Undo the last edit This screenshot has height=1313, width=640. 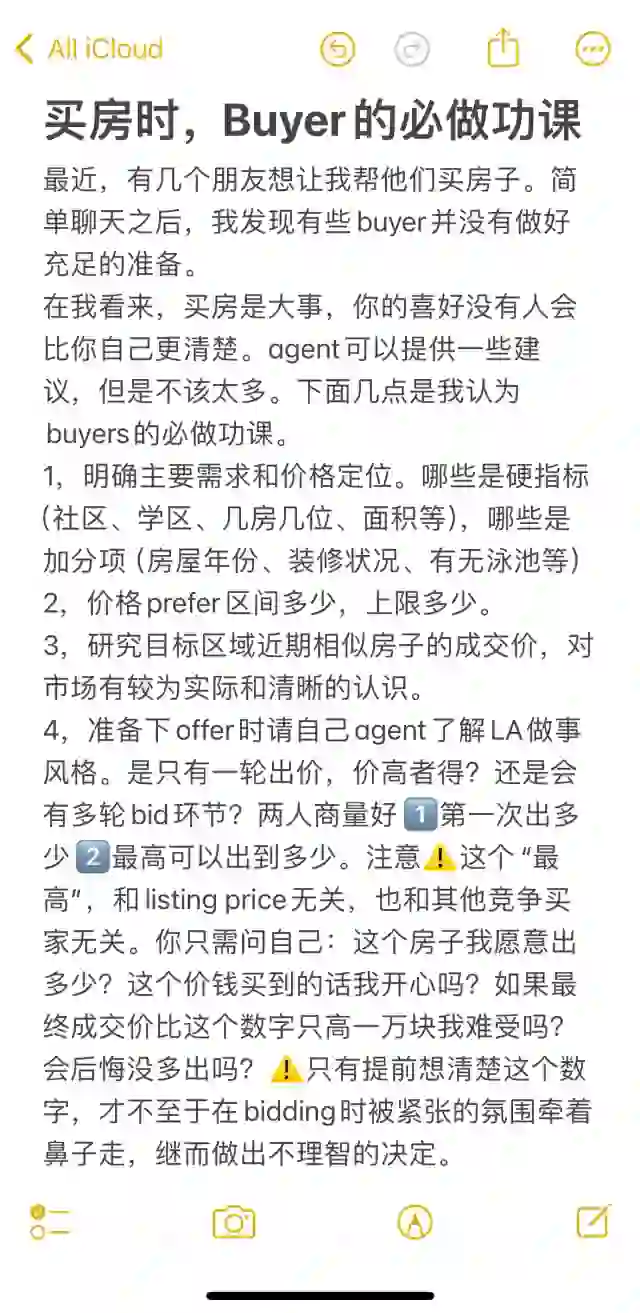click(338, 48)
